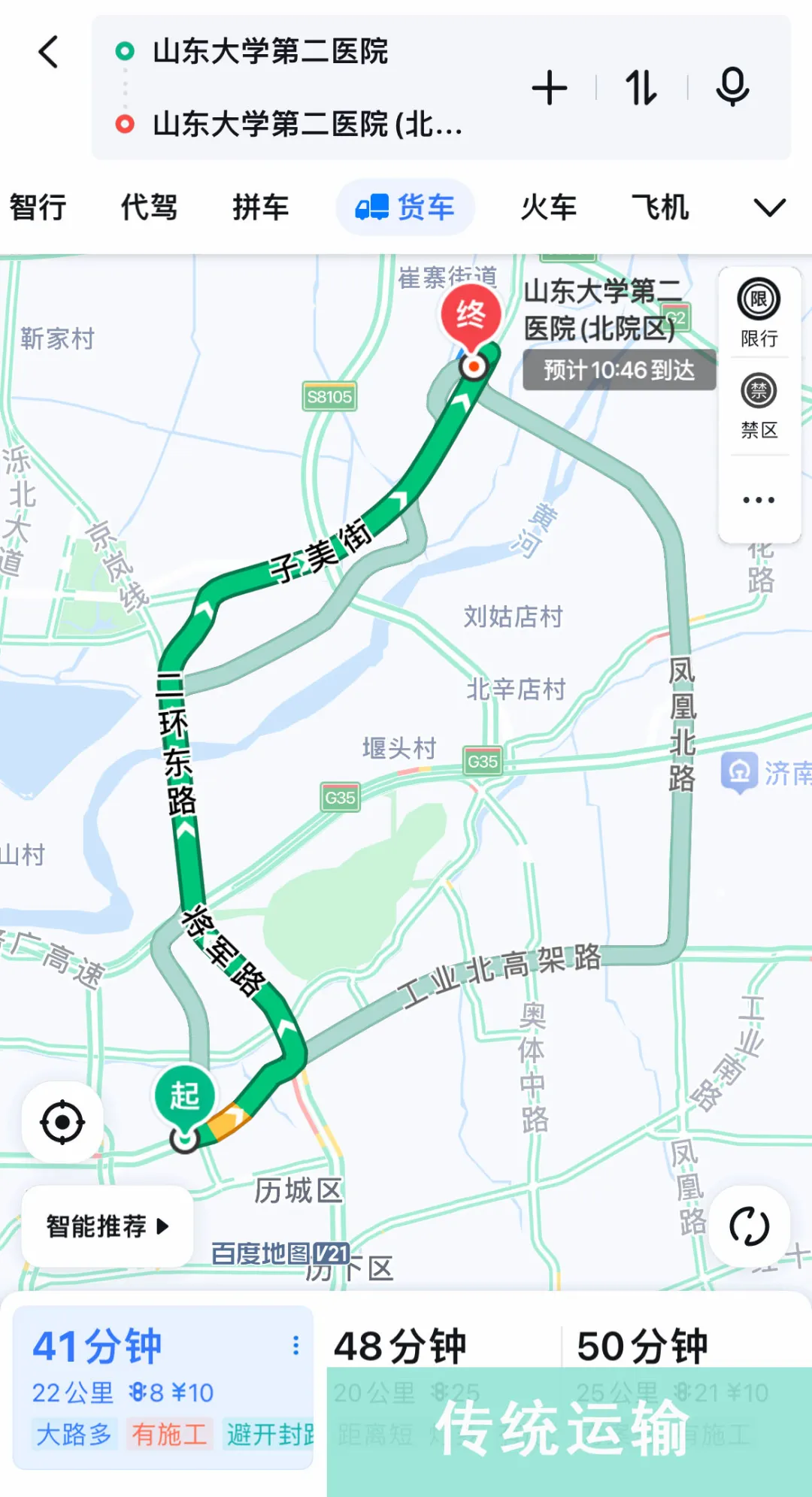
Task: Open 限行 traffic restriction info
Action: click(x=759, y=313)
